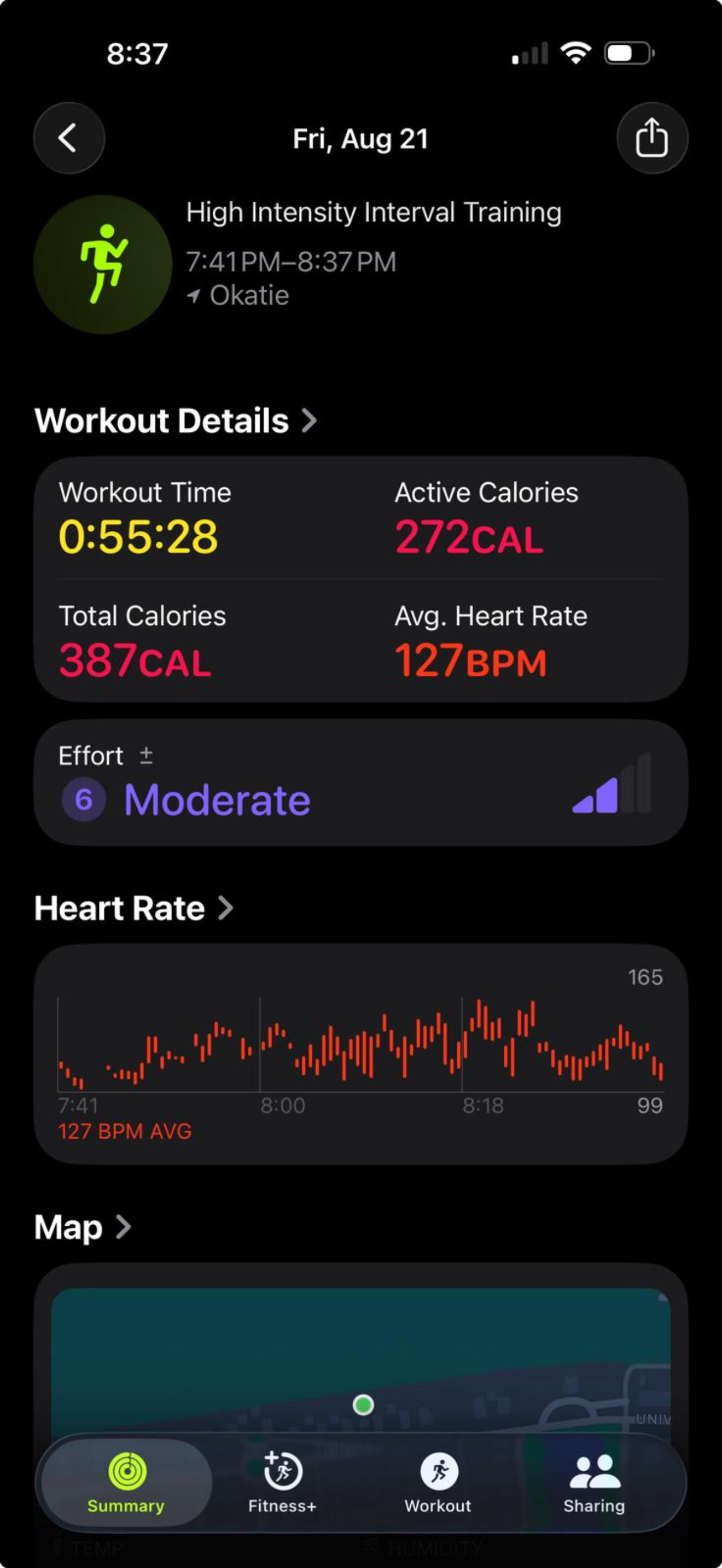Switch to the Summary tab
Viewport: 722px width, 1568px height.
coord(126,1483)
